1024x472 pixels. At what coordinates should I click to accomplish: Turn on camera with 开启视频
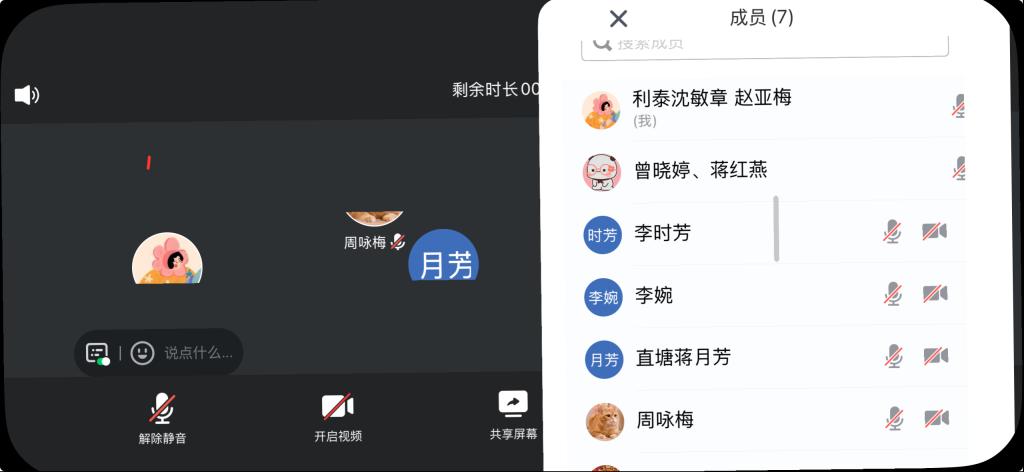337,417
